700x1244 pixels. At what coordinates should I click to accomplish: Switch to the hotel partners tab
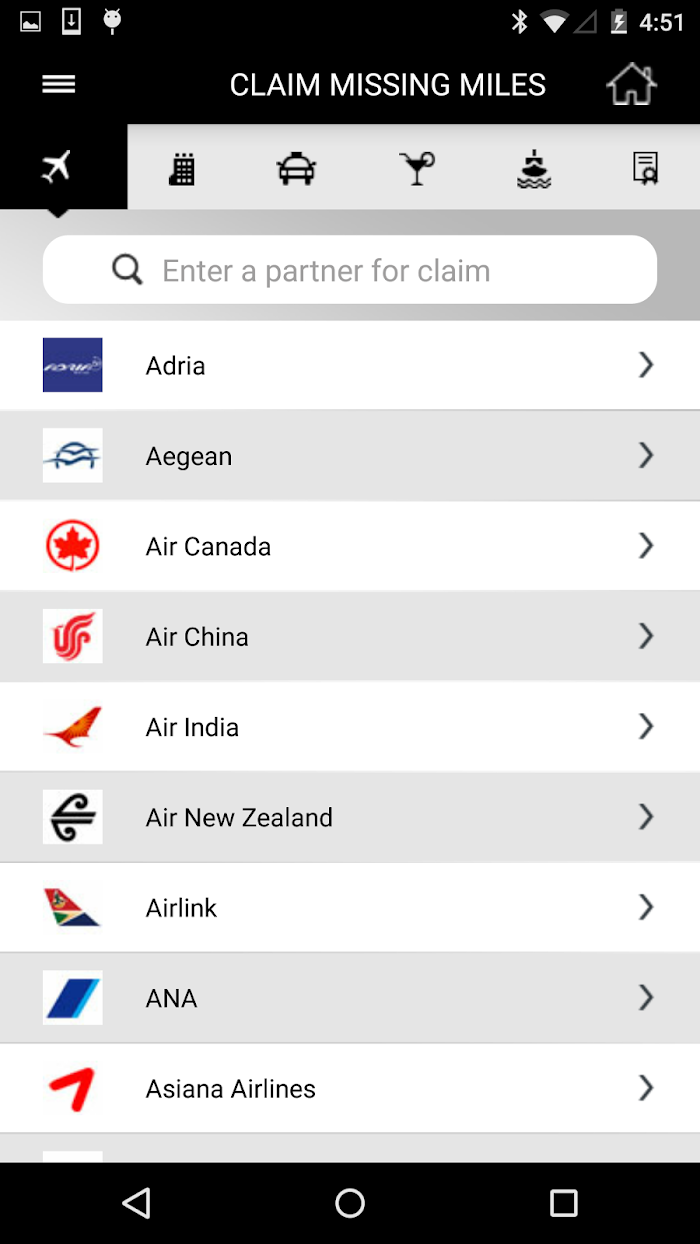pyautogui.click(x=181, y=169)
